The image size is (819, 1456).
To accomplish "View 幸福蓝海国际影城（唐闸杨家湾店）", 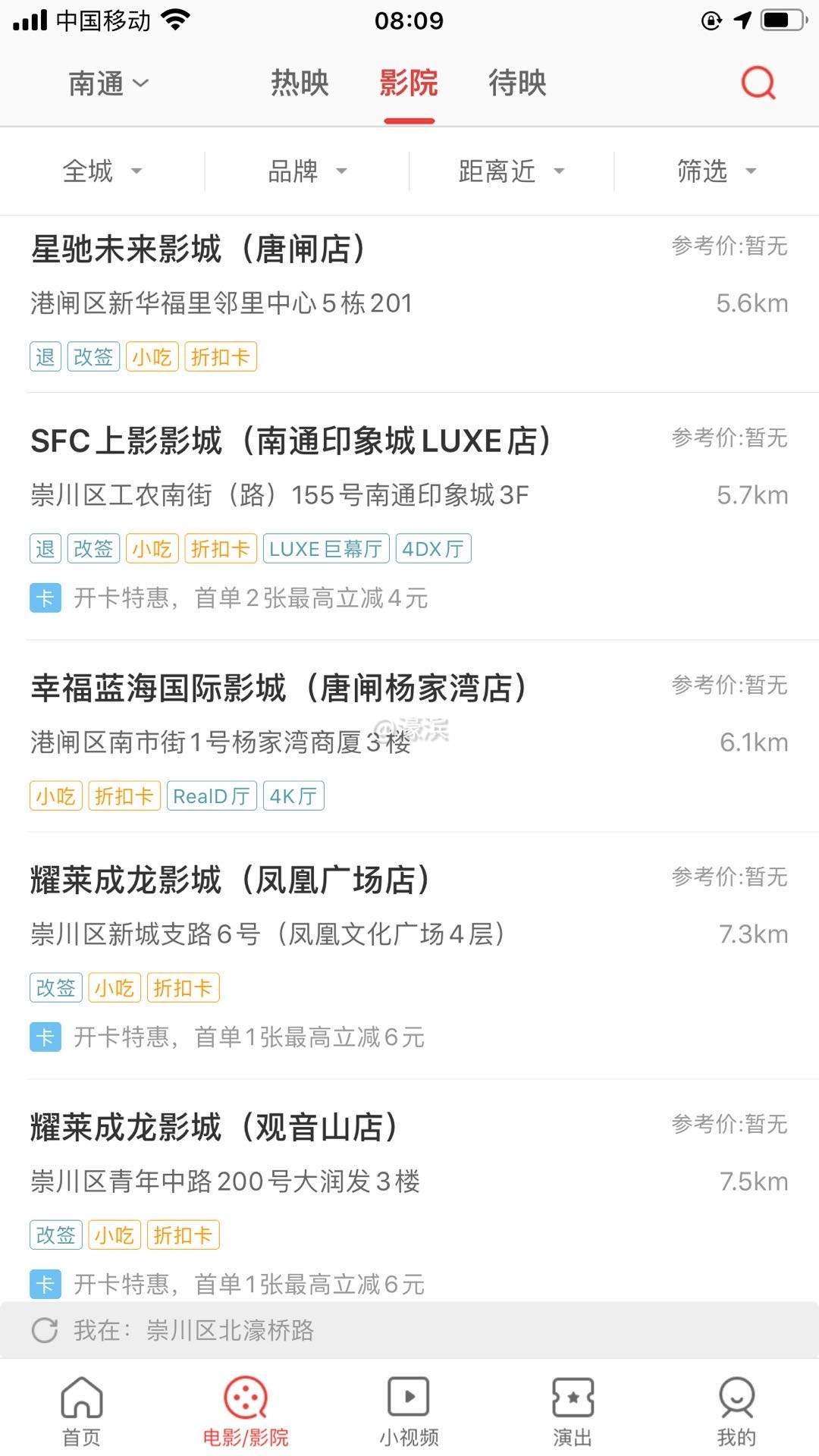I will [279, 689].
